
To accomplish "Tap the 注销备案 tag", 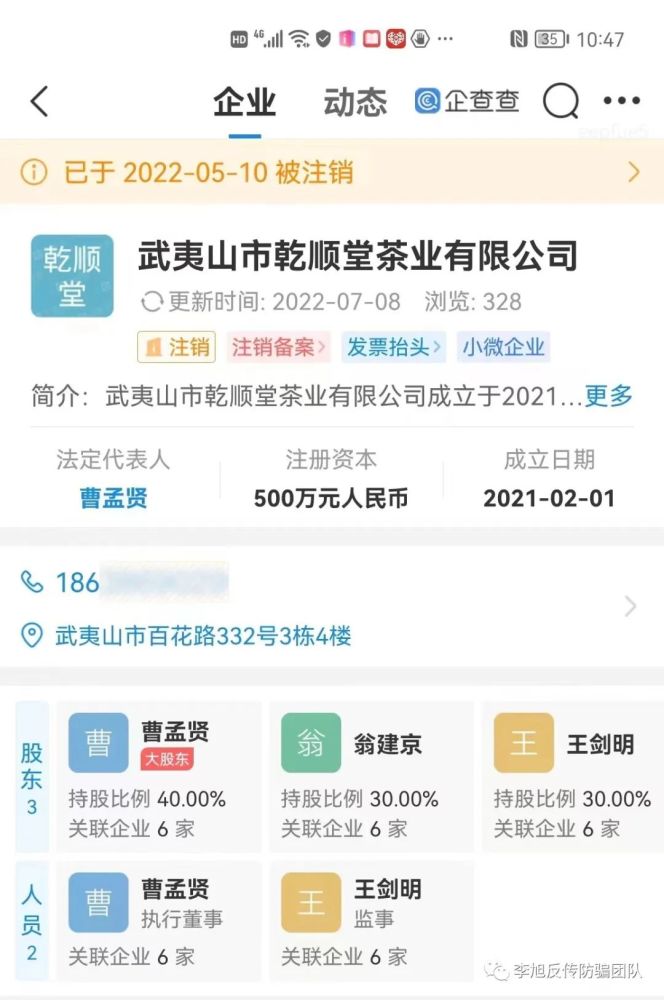I will pyautogui.click(x=279, y=347).
